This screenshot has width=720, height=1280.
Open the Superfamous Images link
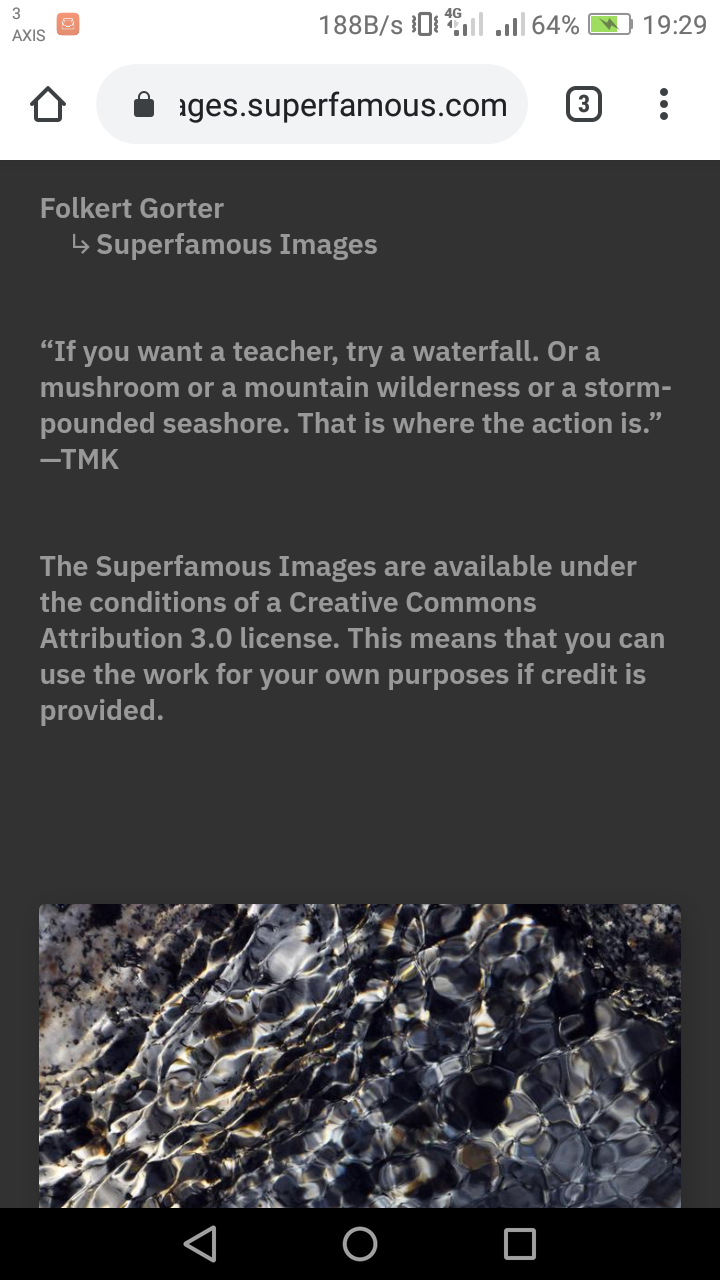(237, 245)
